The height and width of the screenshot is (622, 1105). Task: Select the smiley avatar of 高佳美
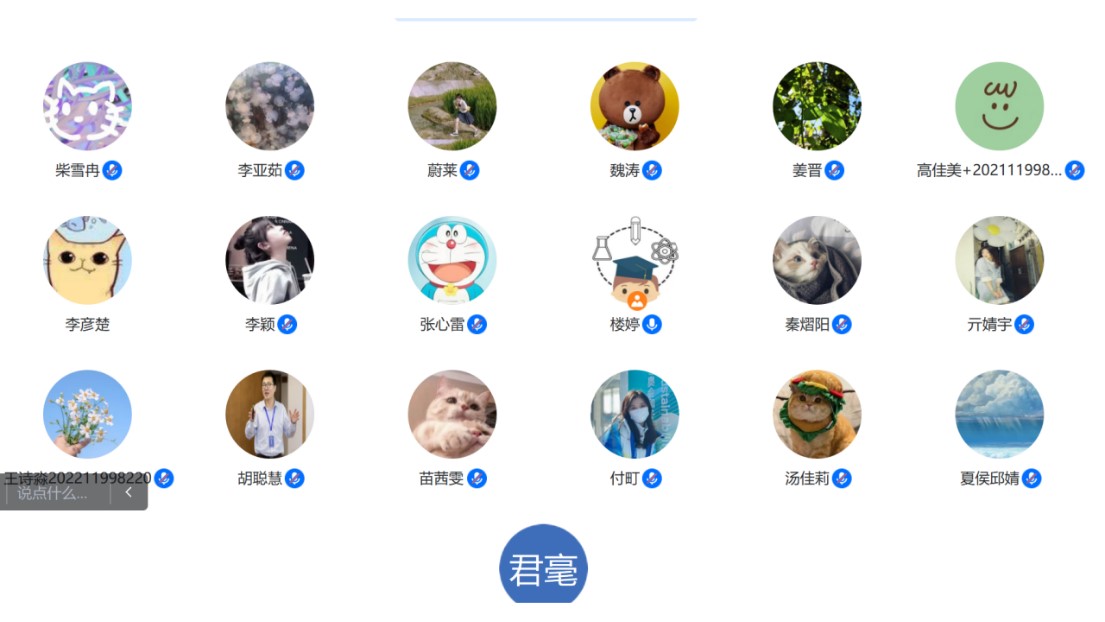click(x=999, y=106)
